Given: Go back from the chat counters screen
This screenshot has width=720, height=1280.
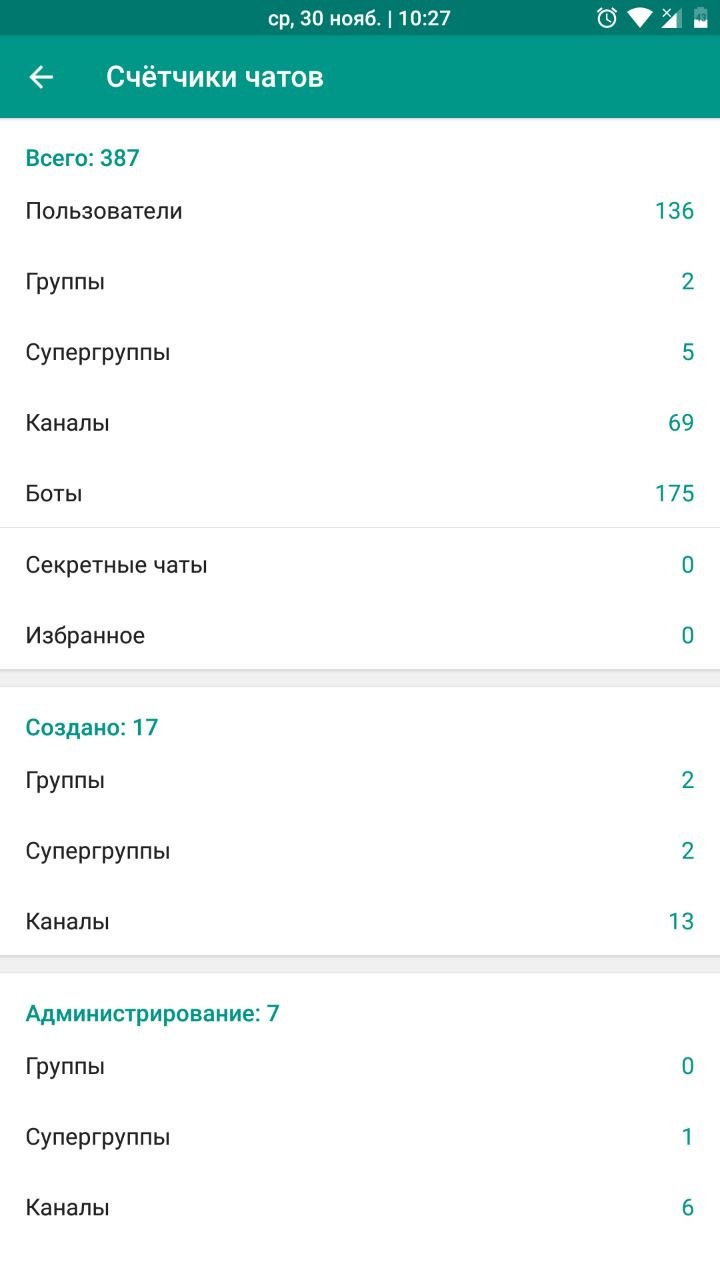Looking at the screenshot, I should (41, 77).
